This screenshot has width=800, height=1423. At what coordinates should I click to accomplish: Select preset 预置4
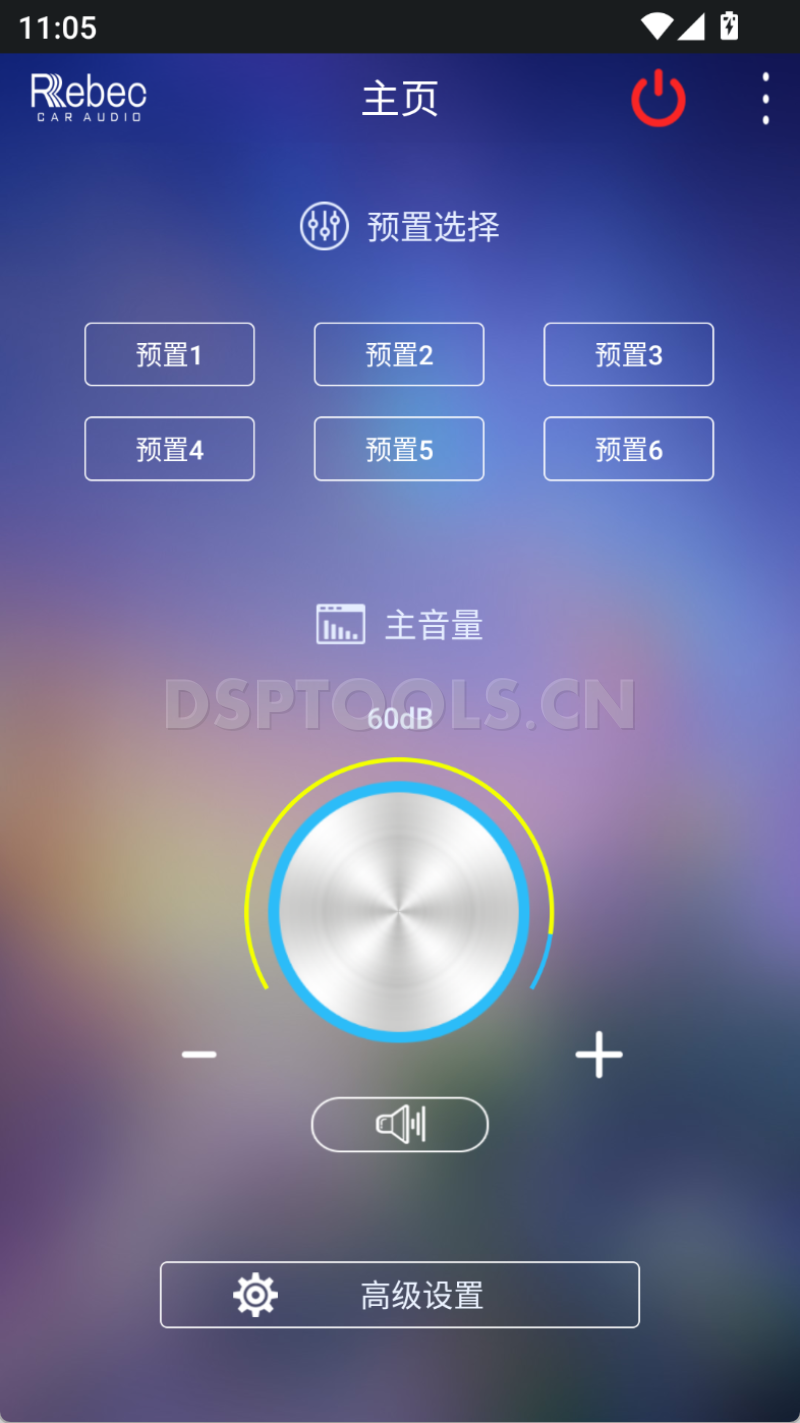169,448
